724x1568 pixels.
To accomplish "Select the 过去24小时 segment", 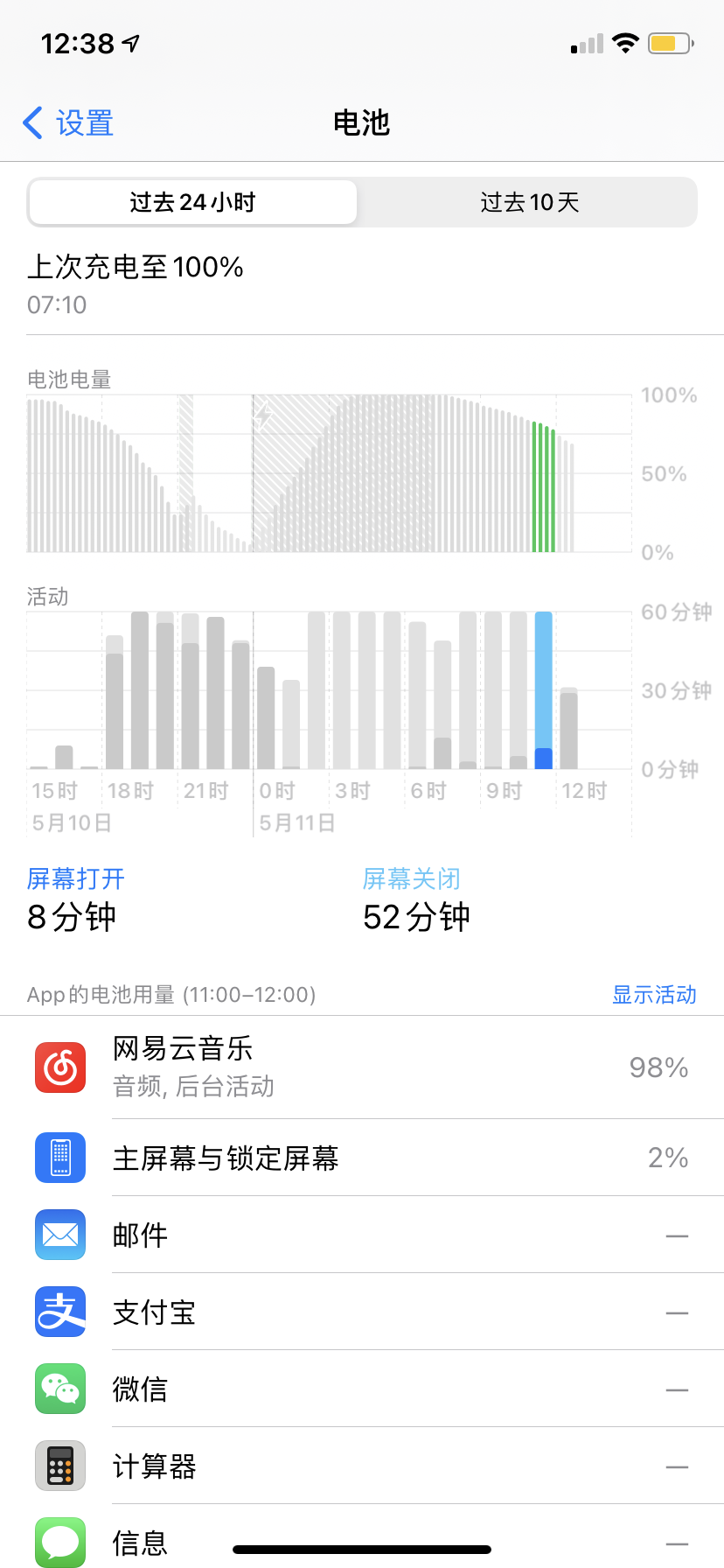I will [x=192, y=202].
